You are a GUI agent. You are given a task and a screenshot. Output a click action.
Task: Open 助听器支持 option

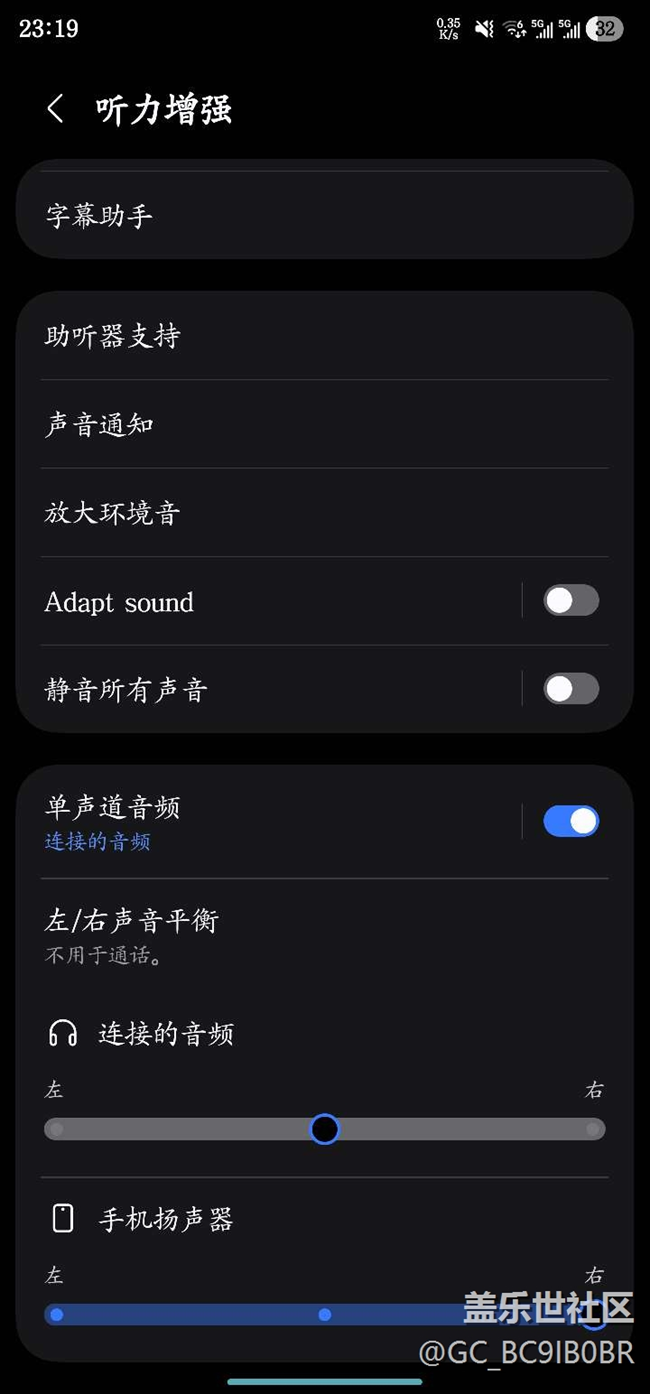(324, 336)
